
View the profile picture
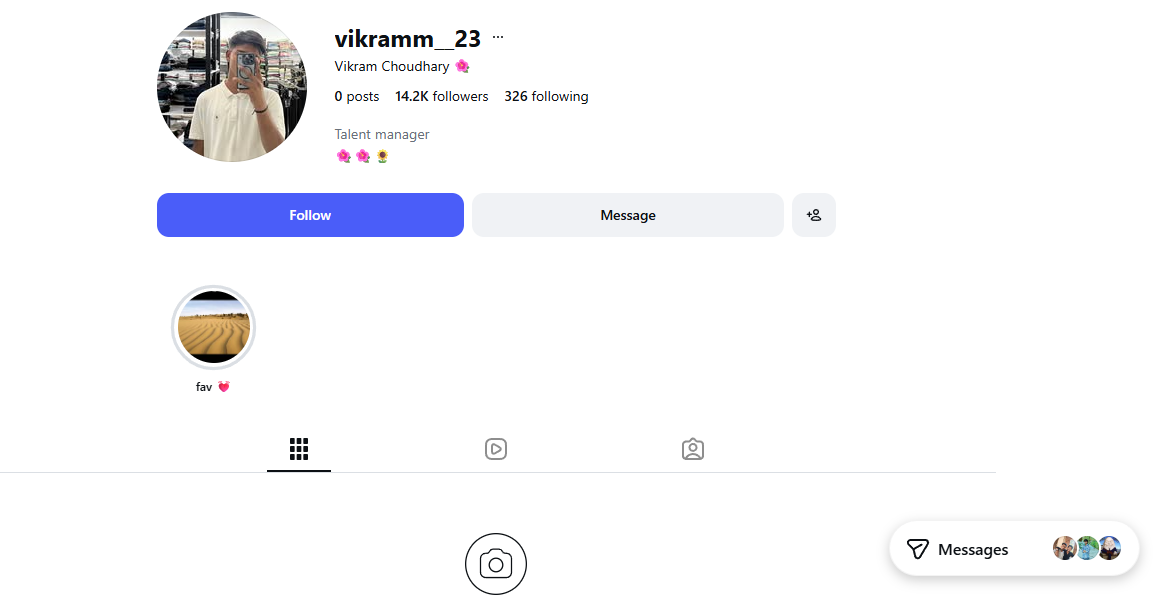(x=232, y=87)
